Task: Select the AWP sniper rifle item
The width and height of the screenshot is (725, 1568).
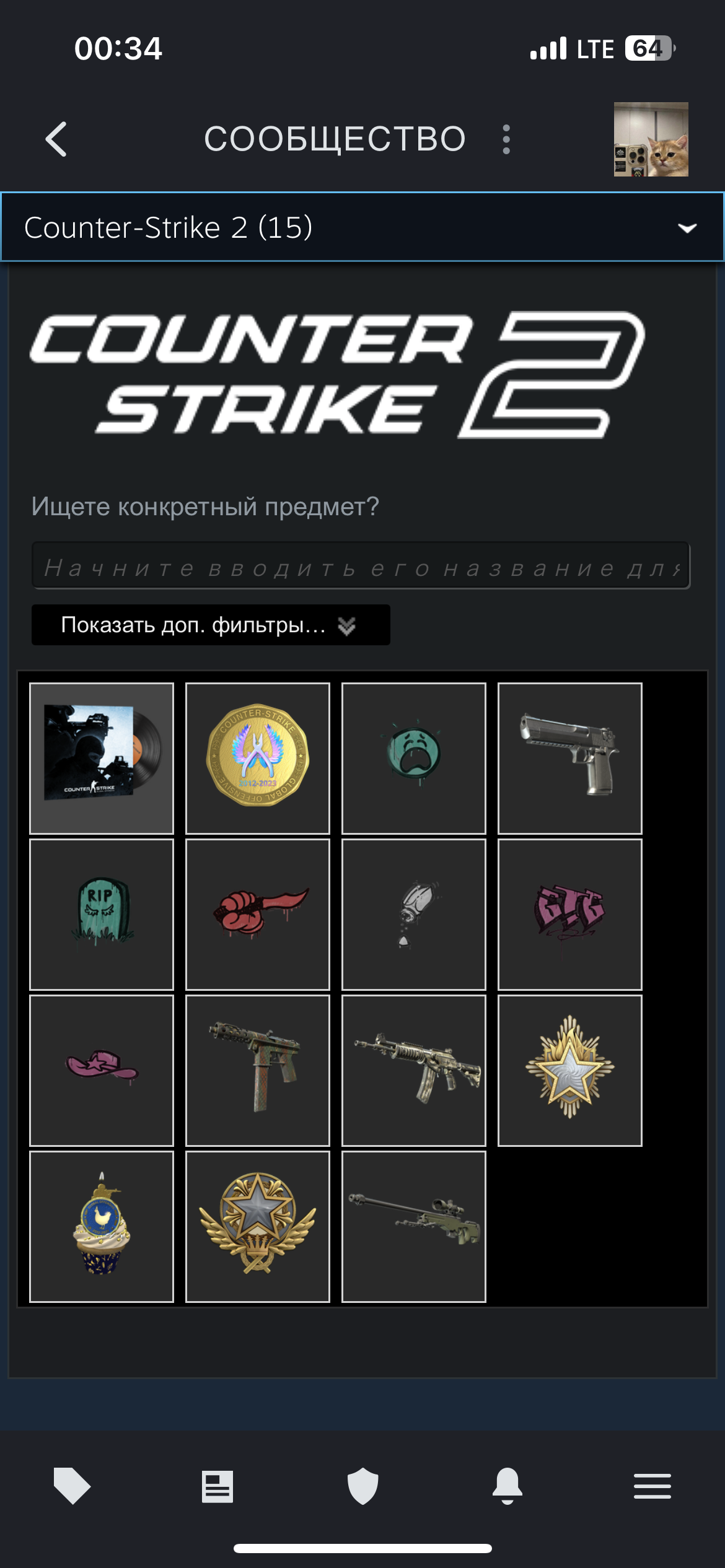Action: pyautogui.click(x=414, y=1227)
